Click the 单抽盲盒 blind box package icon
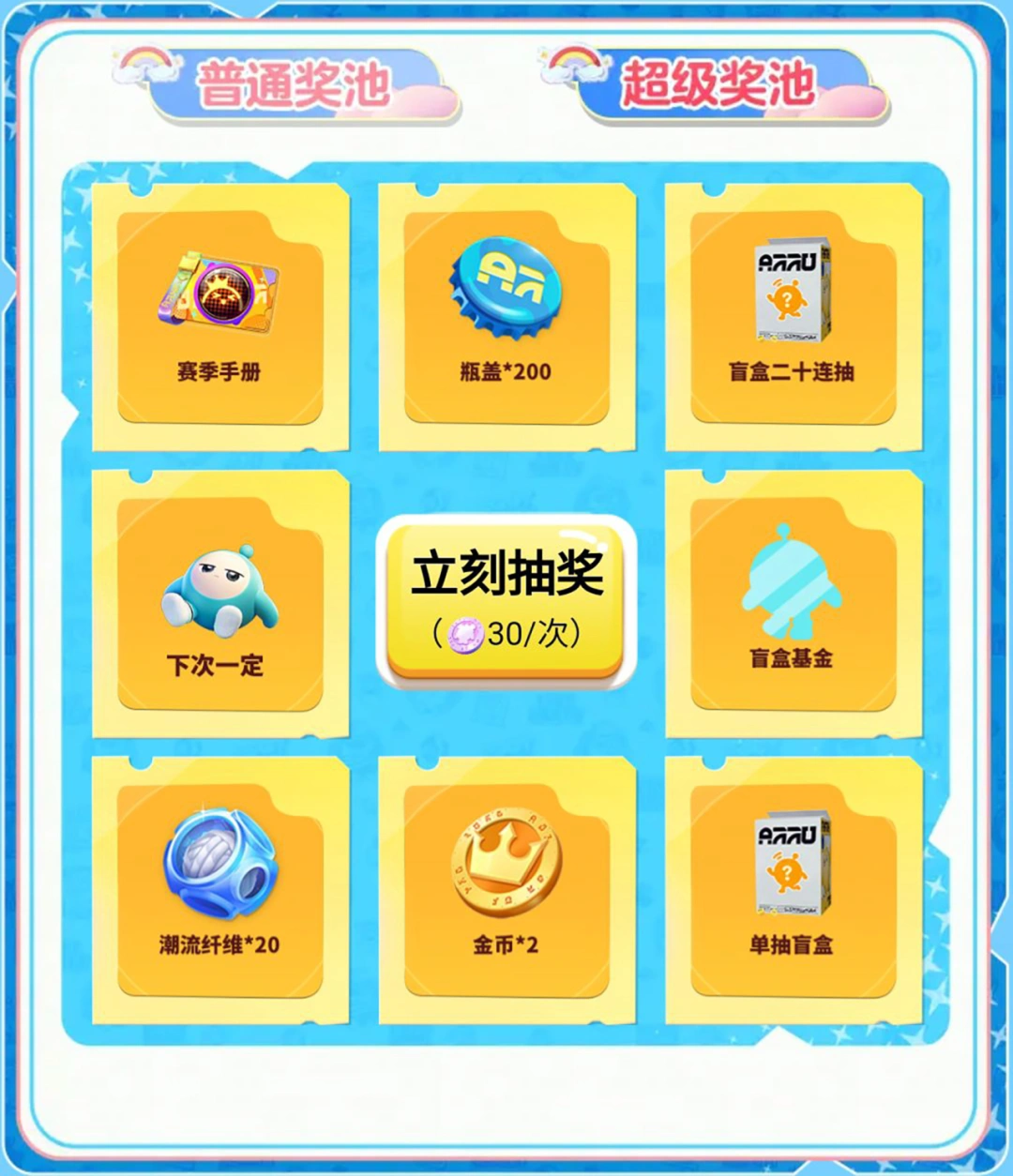Viewport: 1013px width, 1176px height. coord(793,863)
